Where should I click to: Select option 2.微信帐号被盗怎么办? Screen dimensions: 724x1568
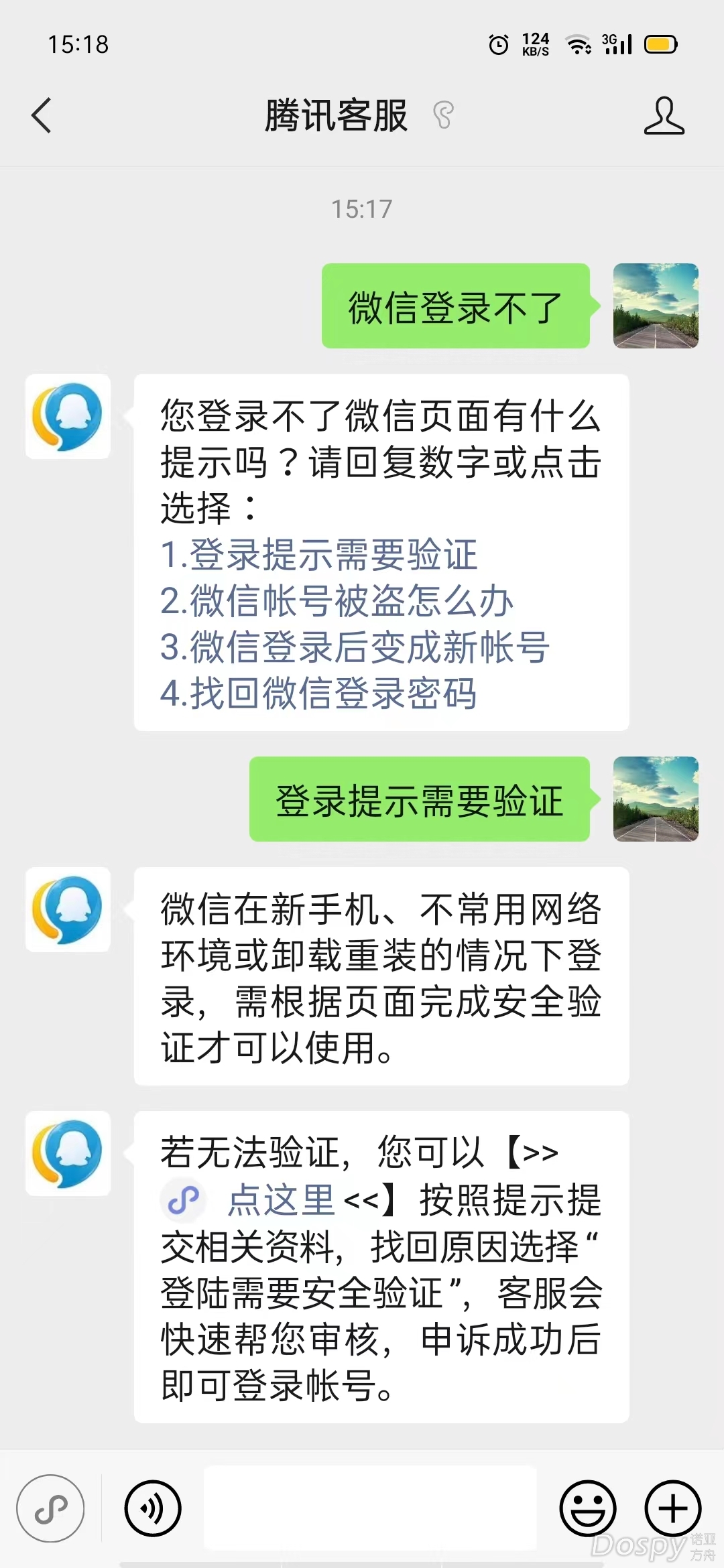point(337,601)
